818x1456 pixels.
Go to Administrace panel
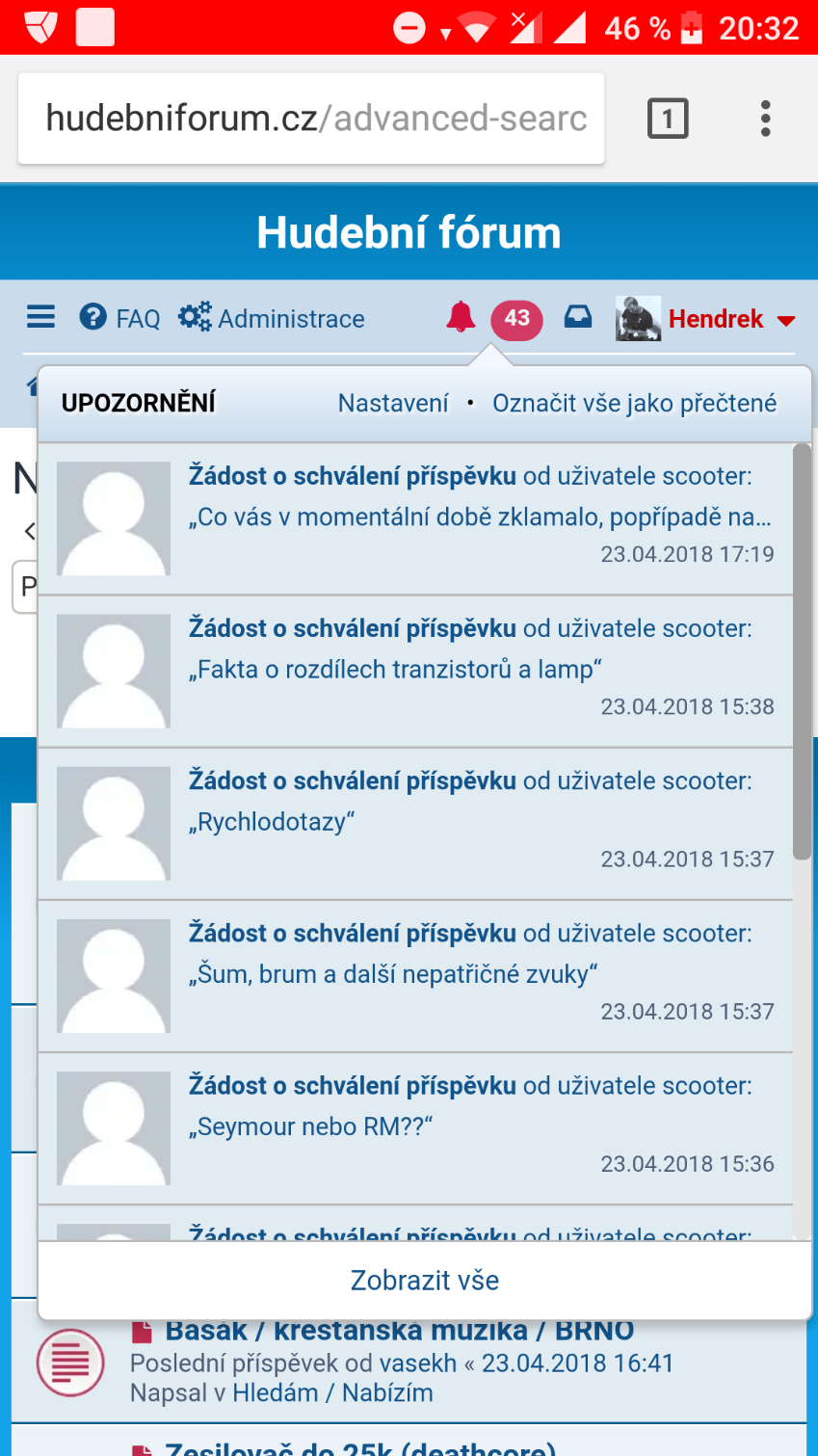click(272, 318)
